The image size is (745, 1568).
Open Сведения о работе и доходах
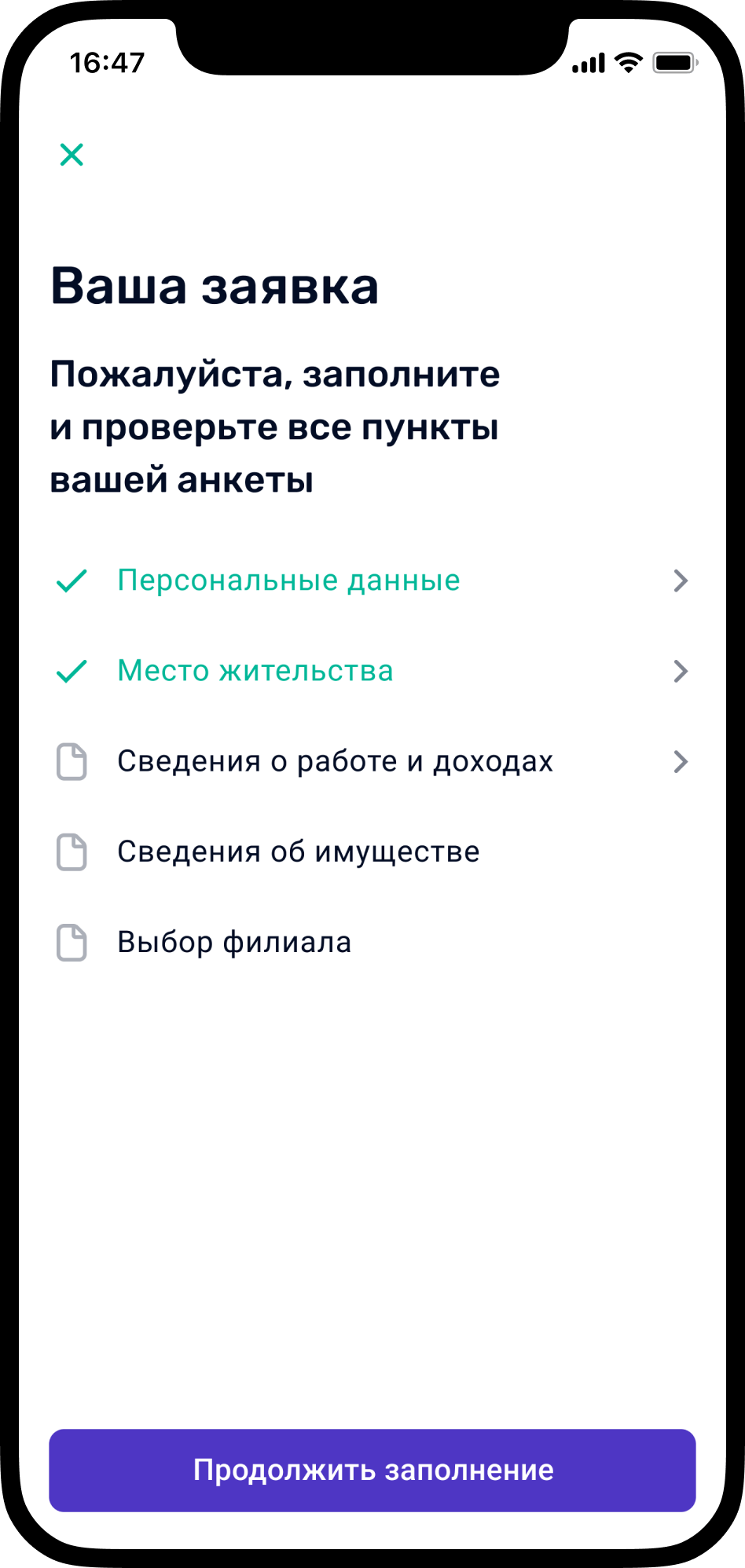click(336, 761)
